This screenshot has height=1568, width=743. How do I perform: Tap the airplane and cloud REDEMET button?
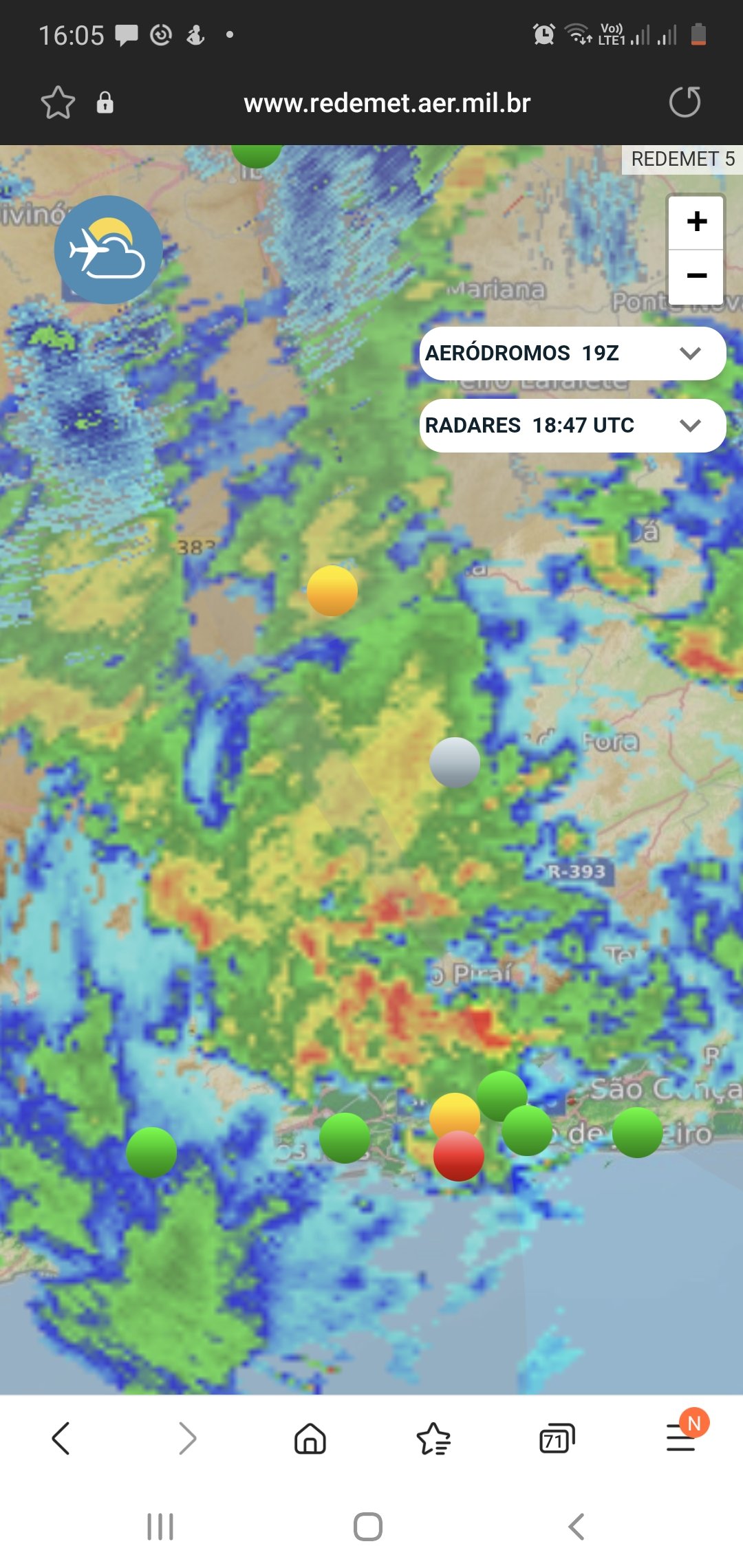point(109,250)
